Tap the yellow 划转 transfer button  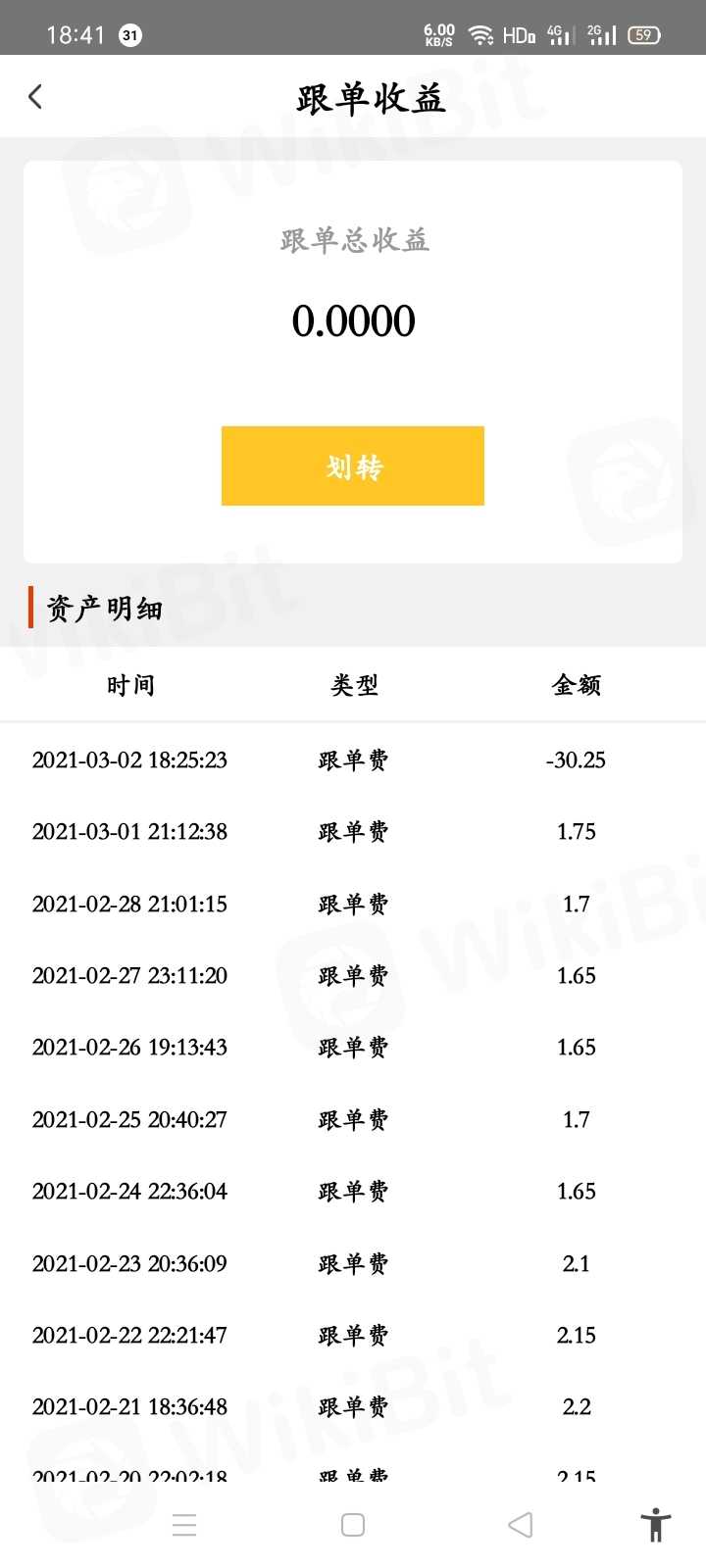click(353, 466)
